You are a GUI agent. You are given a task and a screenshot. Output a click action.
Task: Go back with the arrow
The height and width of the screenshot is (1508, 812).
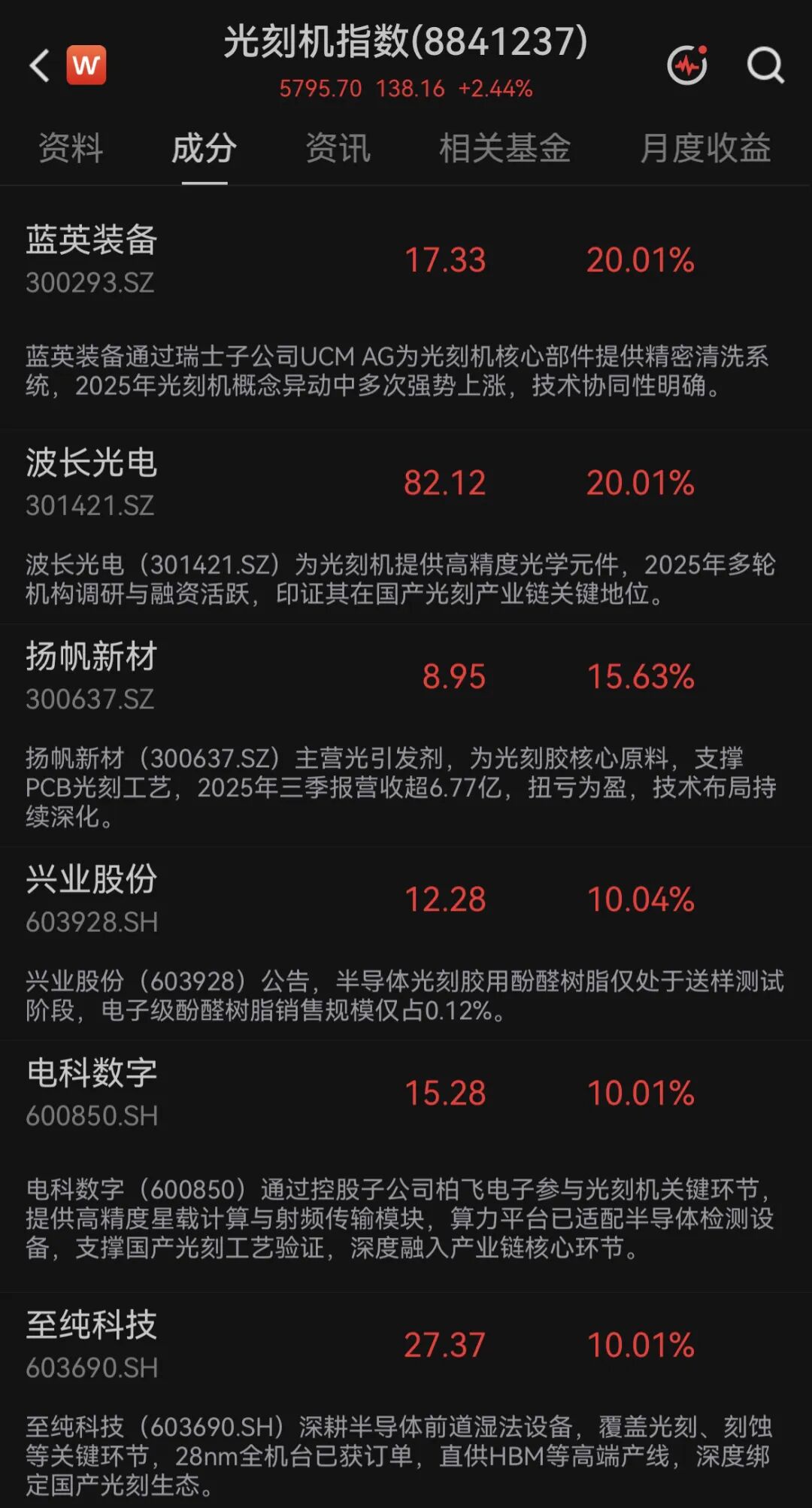click(x=39, y=65)
